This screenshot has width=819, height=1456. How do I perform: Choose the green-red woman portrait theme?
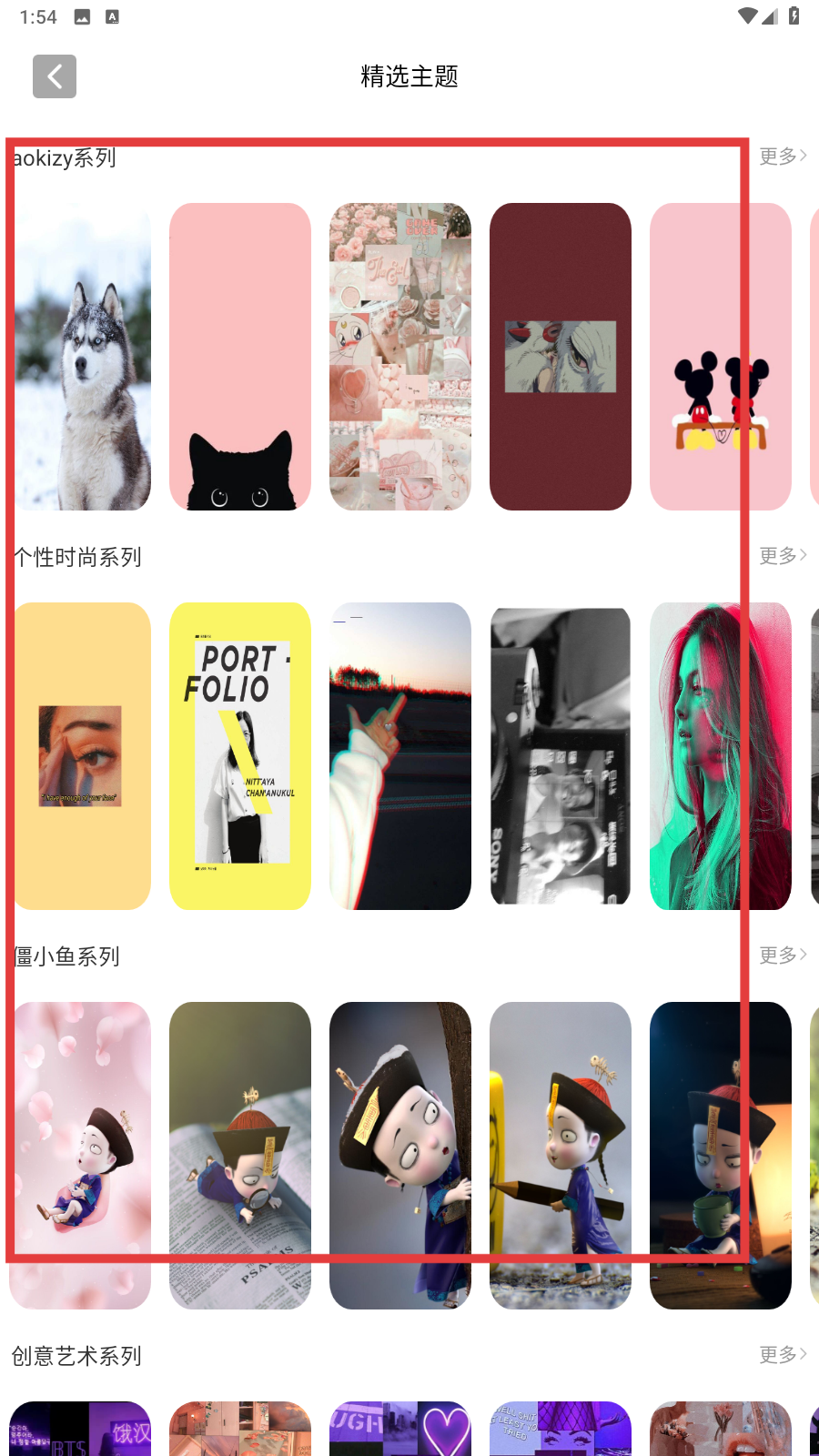721,756
